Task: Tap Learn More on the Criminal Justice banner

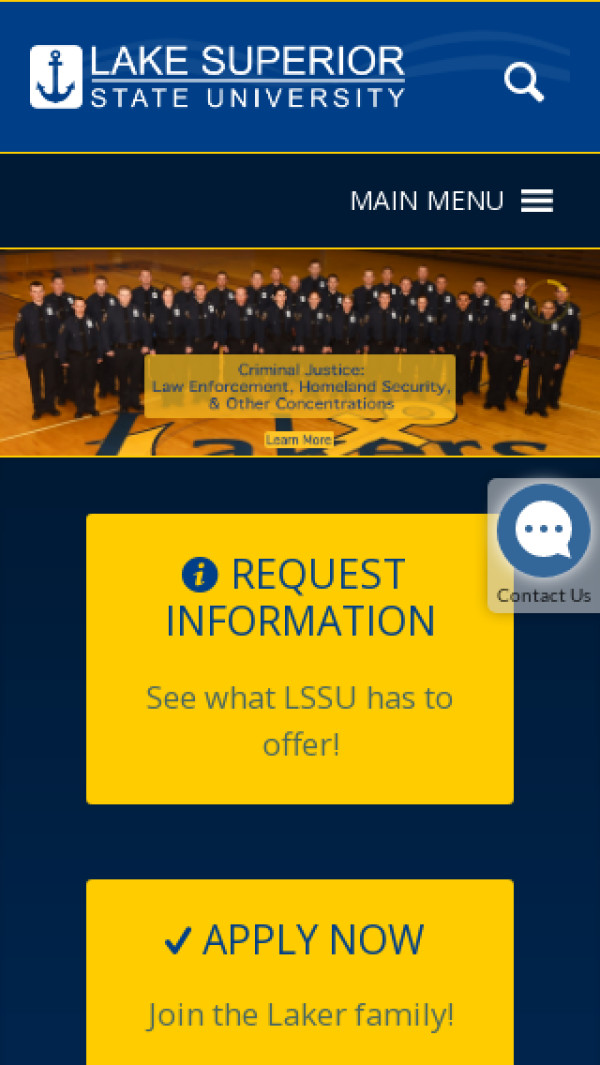Action: tap(299, 440)
